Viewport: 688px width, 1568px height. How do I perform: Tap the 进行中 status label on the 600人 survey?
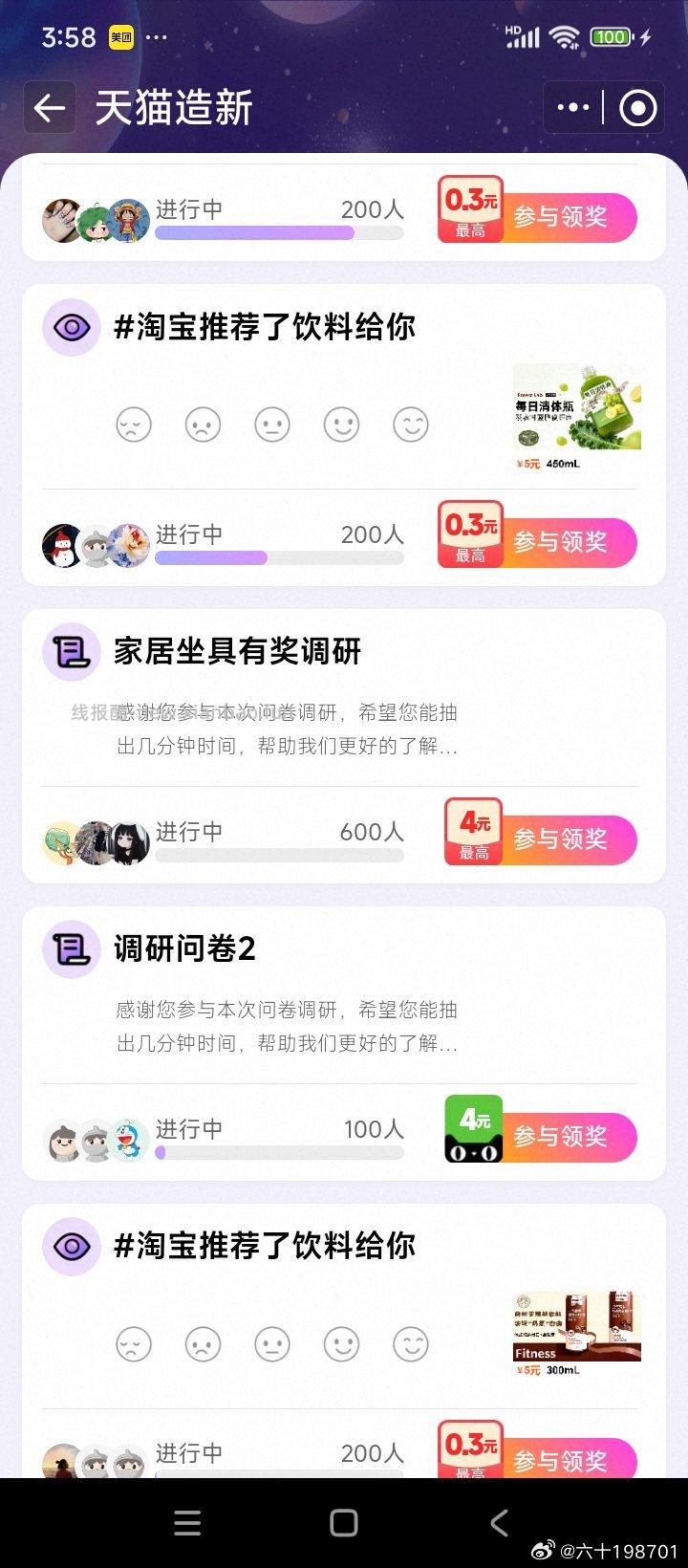[x=188, y=832]
